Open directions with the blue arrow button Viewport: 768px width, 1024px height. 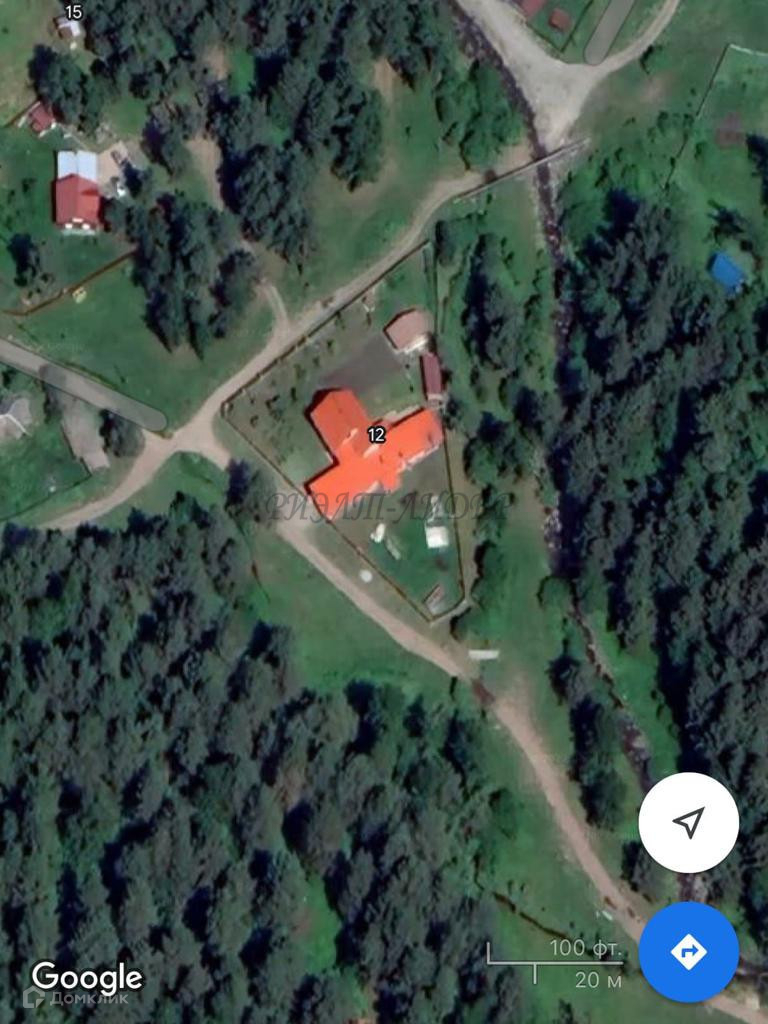(x=688, y=951)
